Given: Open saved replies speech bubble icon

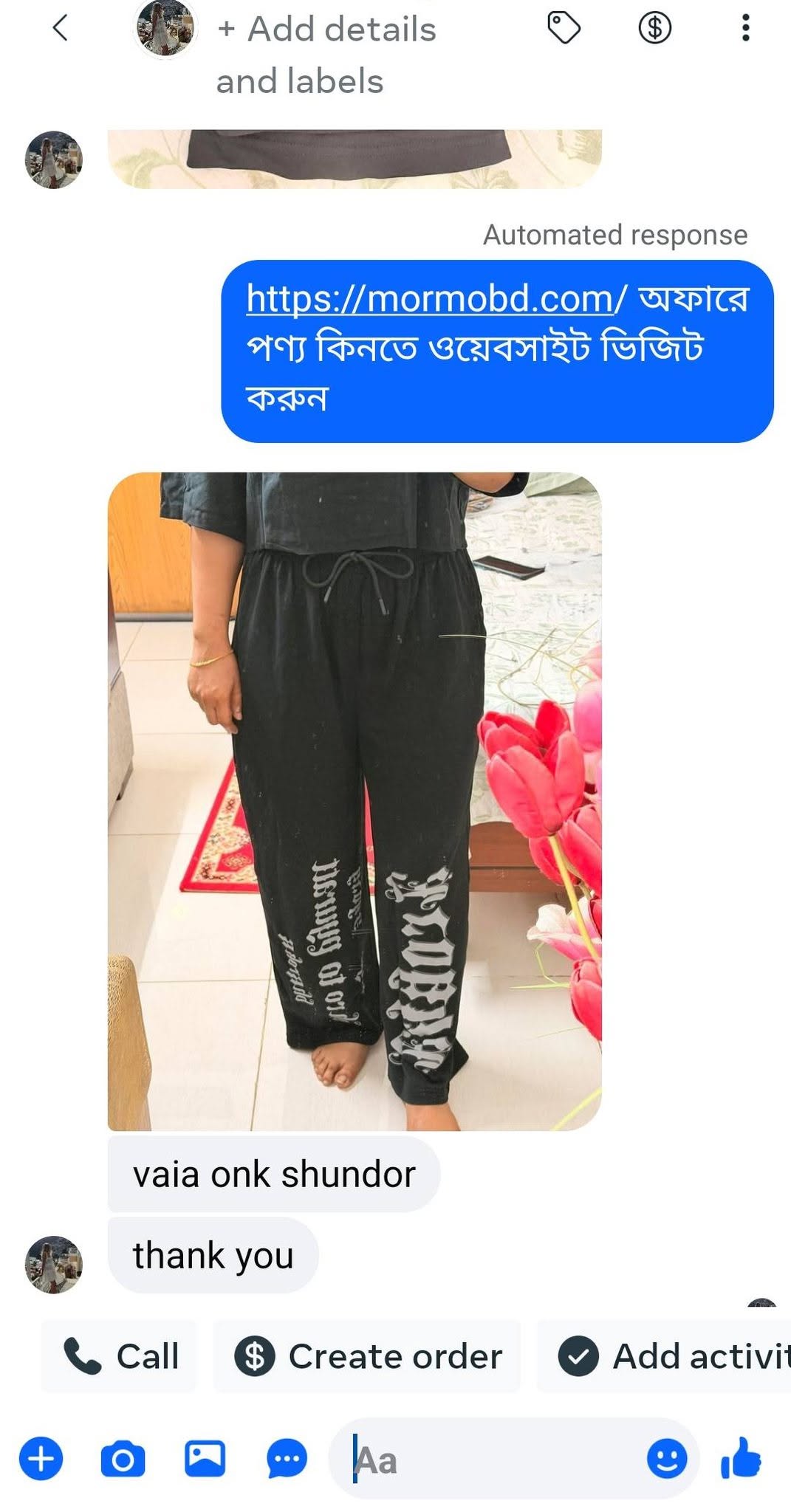Looking at the screenshot, I should coord(287,1460).
